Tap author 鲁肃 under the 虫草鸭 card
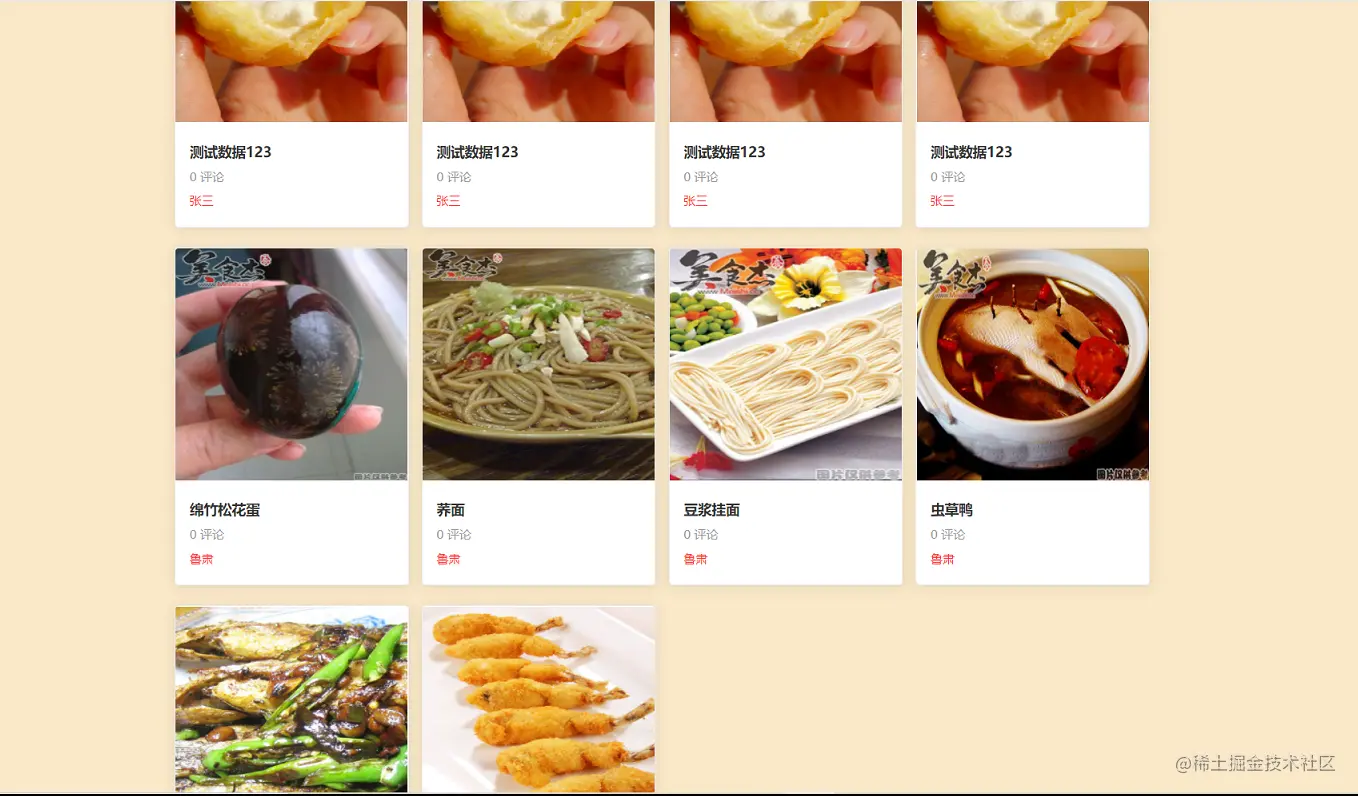 (x=942, y=559)
